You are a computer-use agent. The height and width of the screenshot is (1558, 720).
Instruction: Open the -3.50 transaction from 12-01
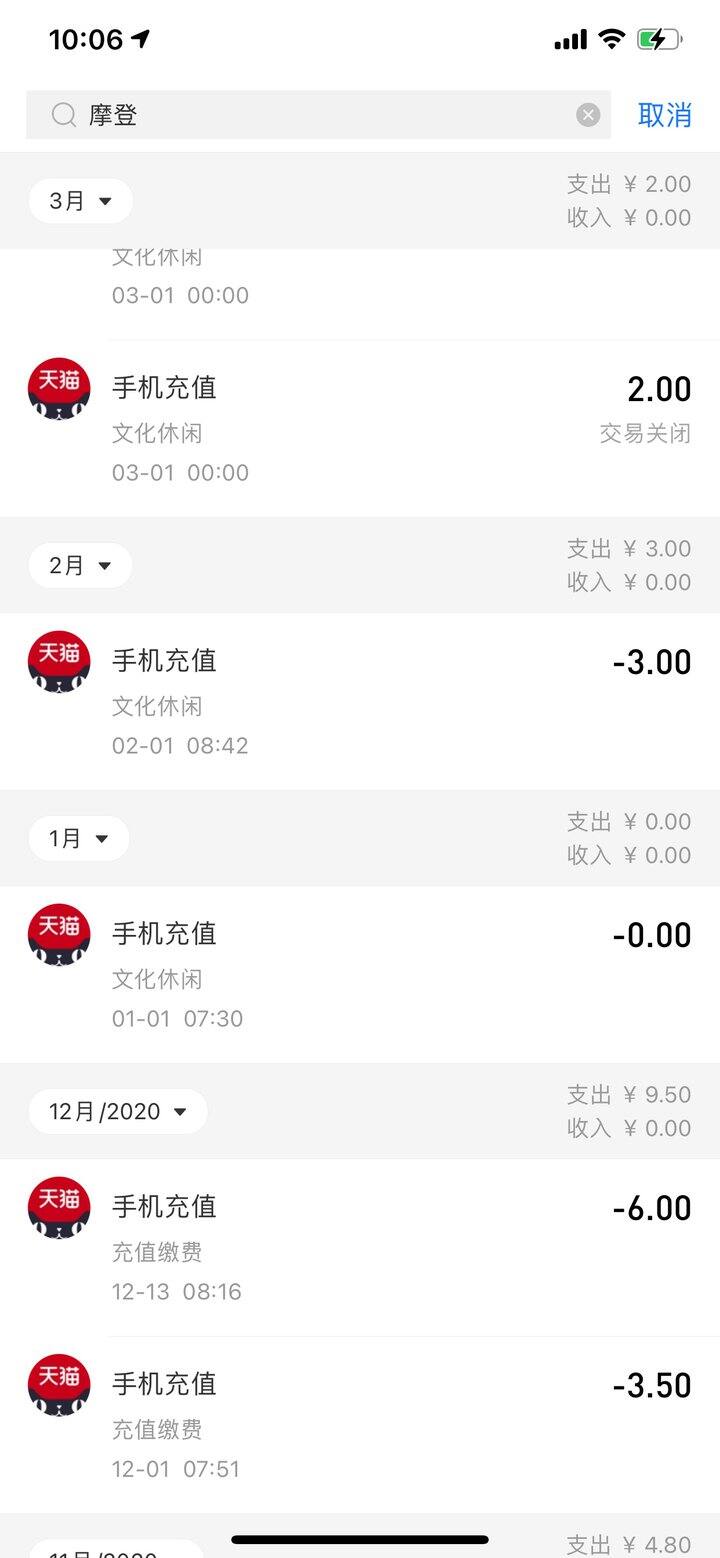pos(360,1425)
